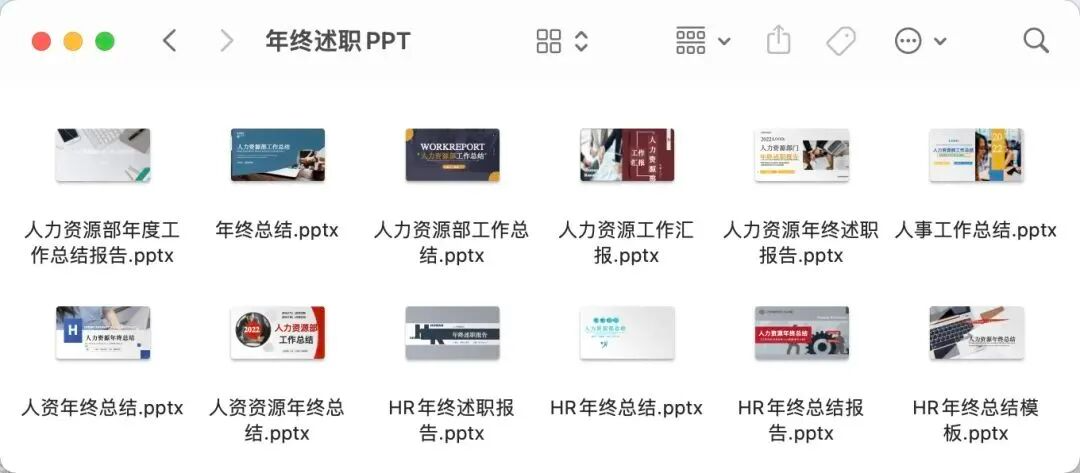Select 人力资源部年度工作总结报告.pptx file

click(102, 155)
